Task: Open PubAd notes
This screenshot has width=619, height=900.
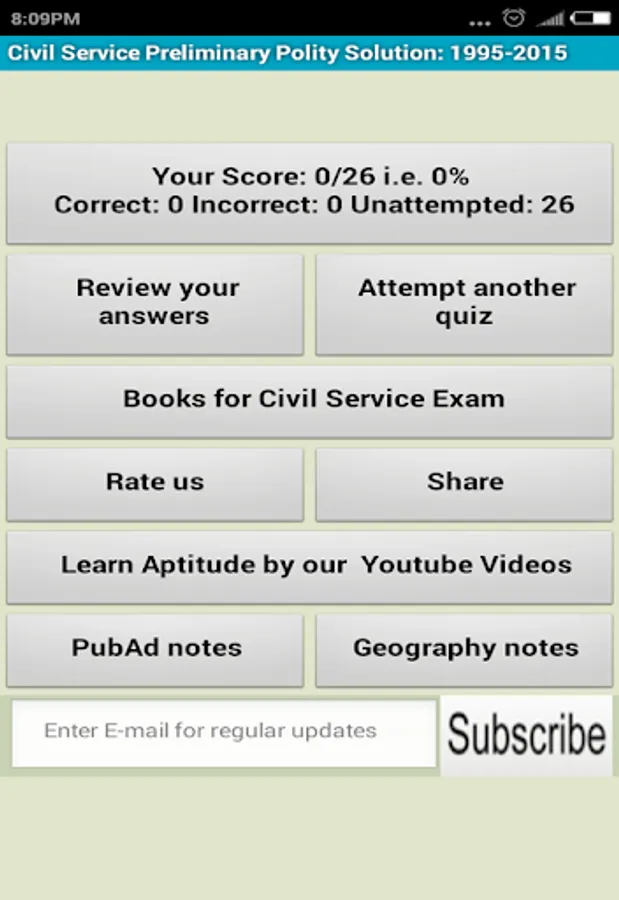Action: click(155, 649)
